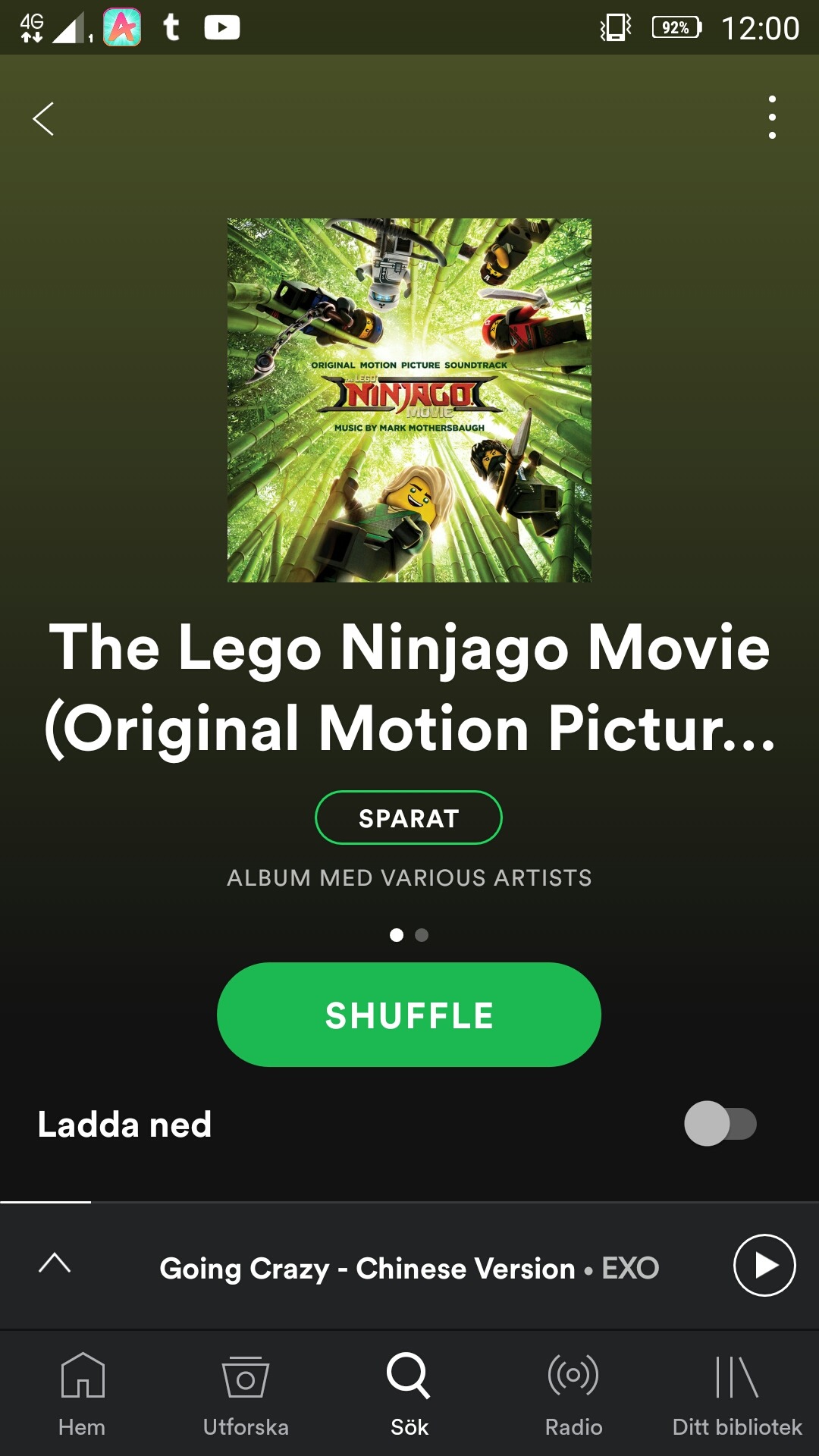
Task: Expand the now playing bar chevron
Action: point(55,1263)
